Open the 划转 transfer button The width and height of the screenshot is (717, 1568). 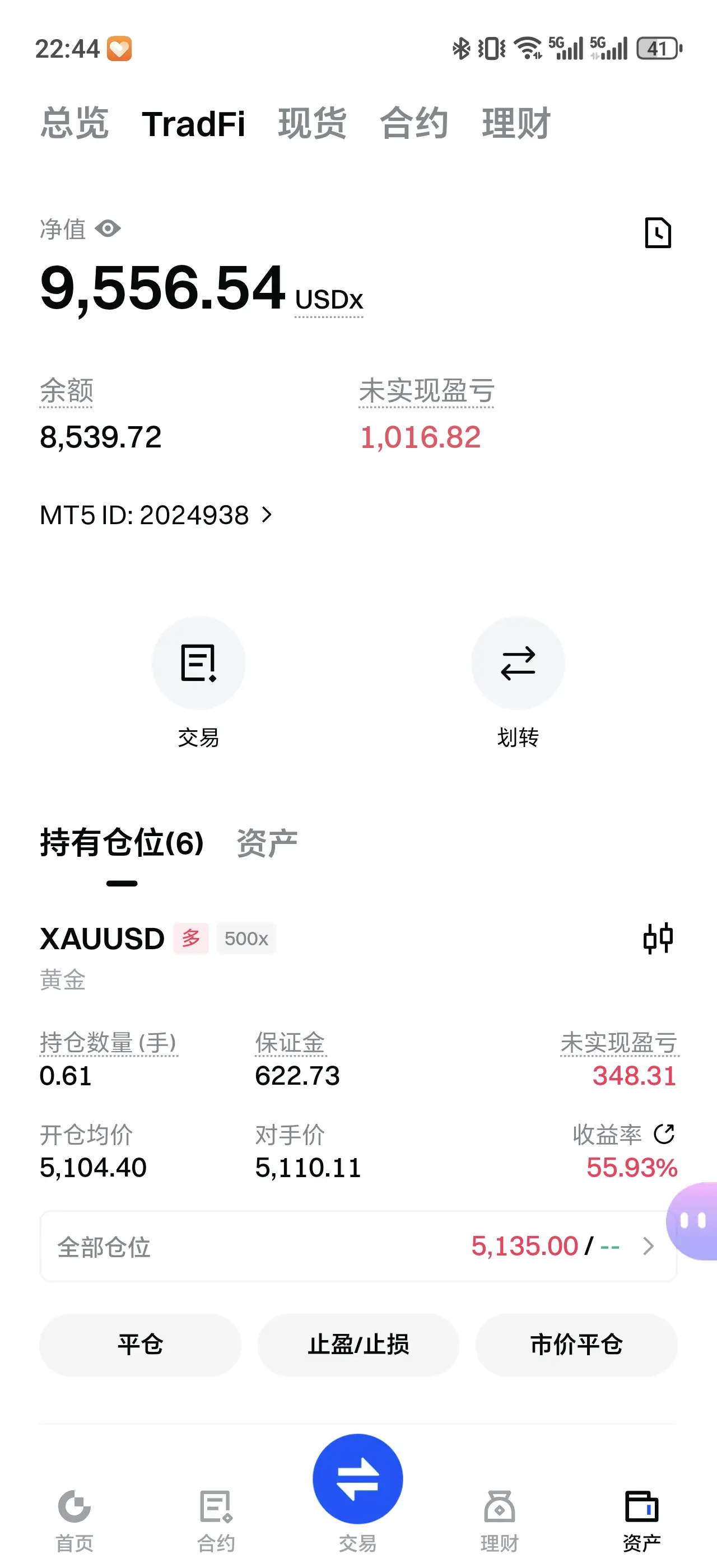[518, 663]
